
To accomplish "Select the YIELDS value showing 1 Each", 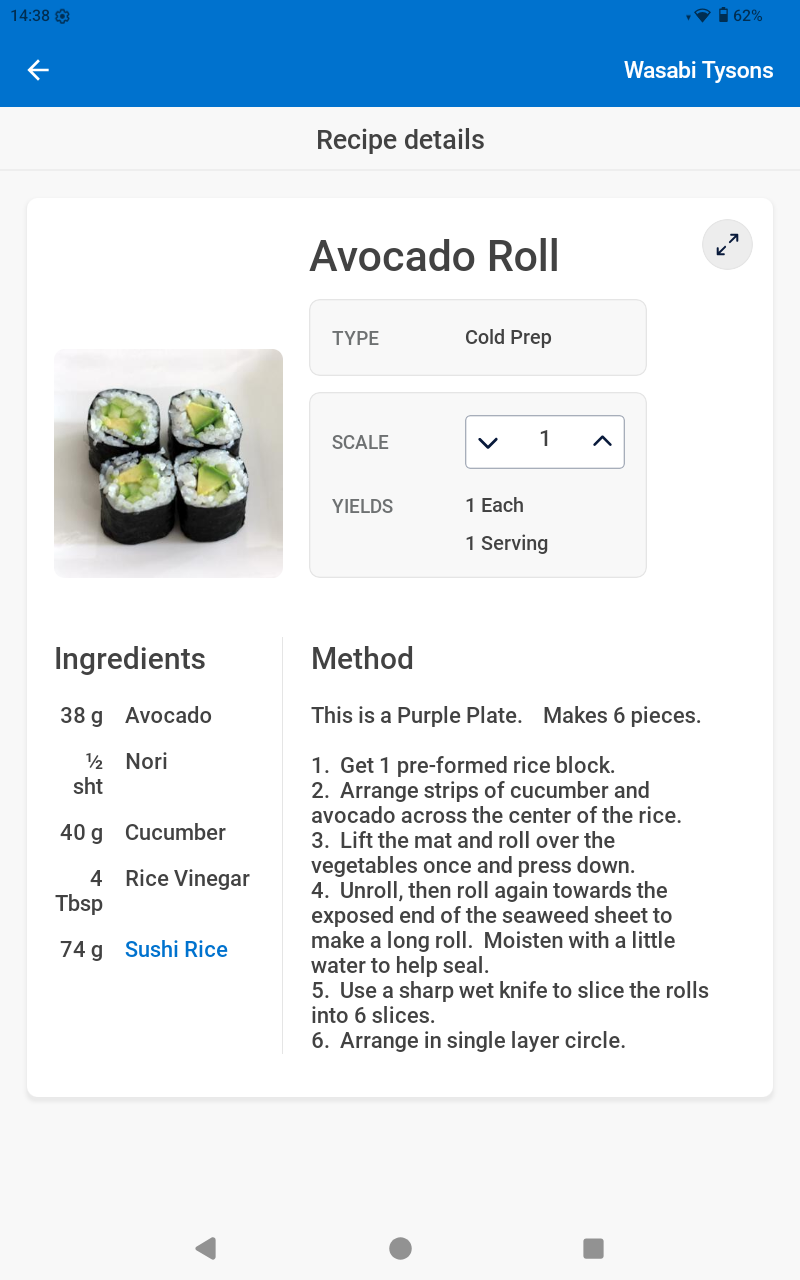I will tap(494, 506).
